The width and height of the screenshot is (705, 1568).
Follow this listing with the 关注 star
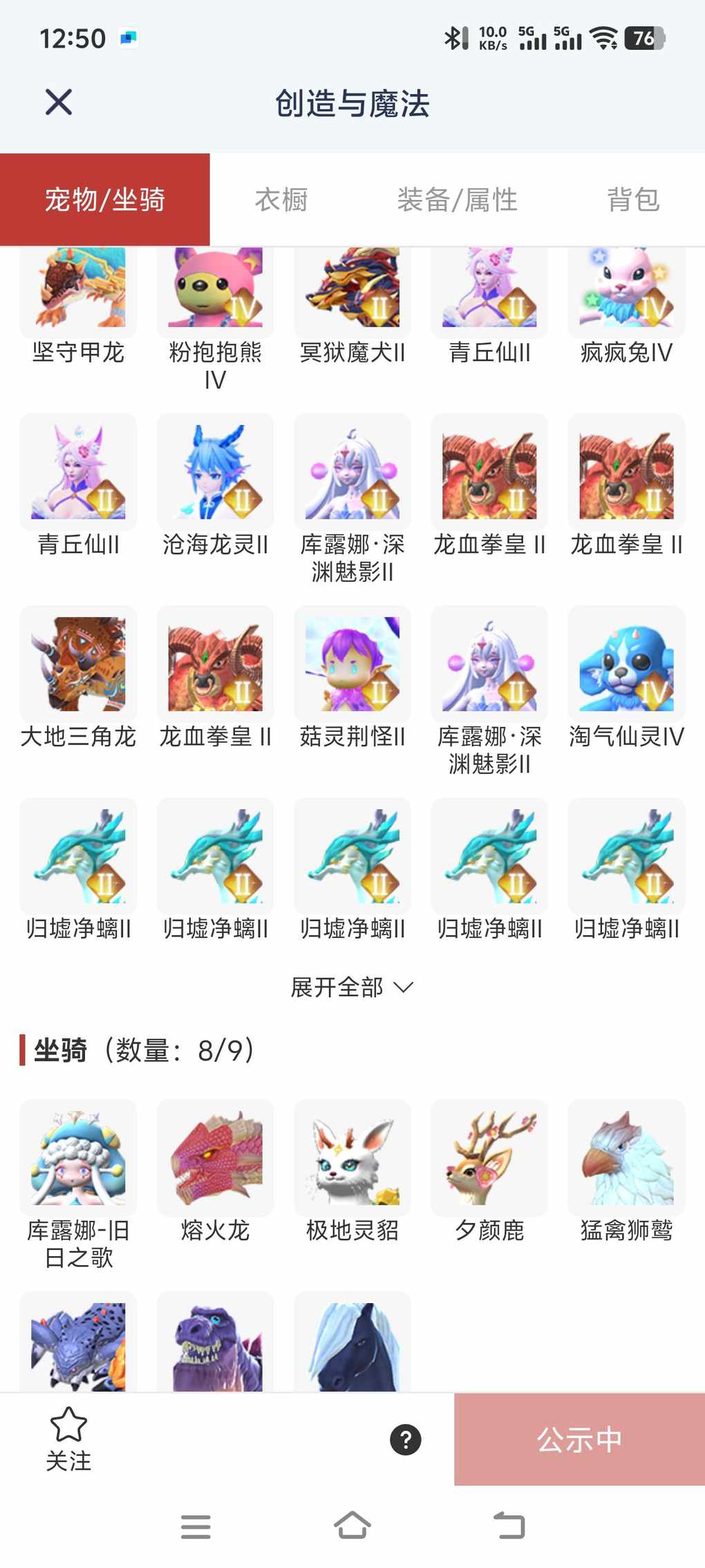point(68,1439)
